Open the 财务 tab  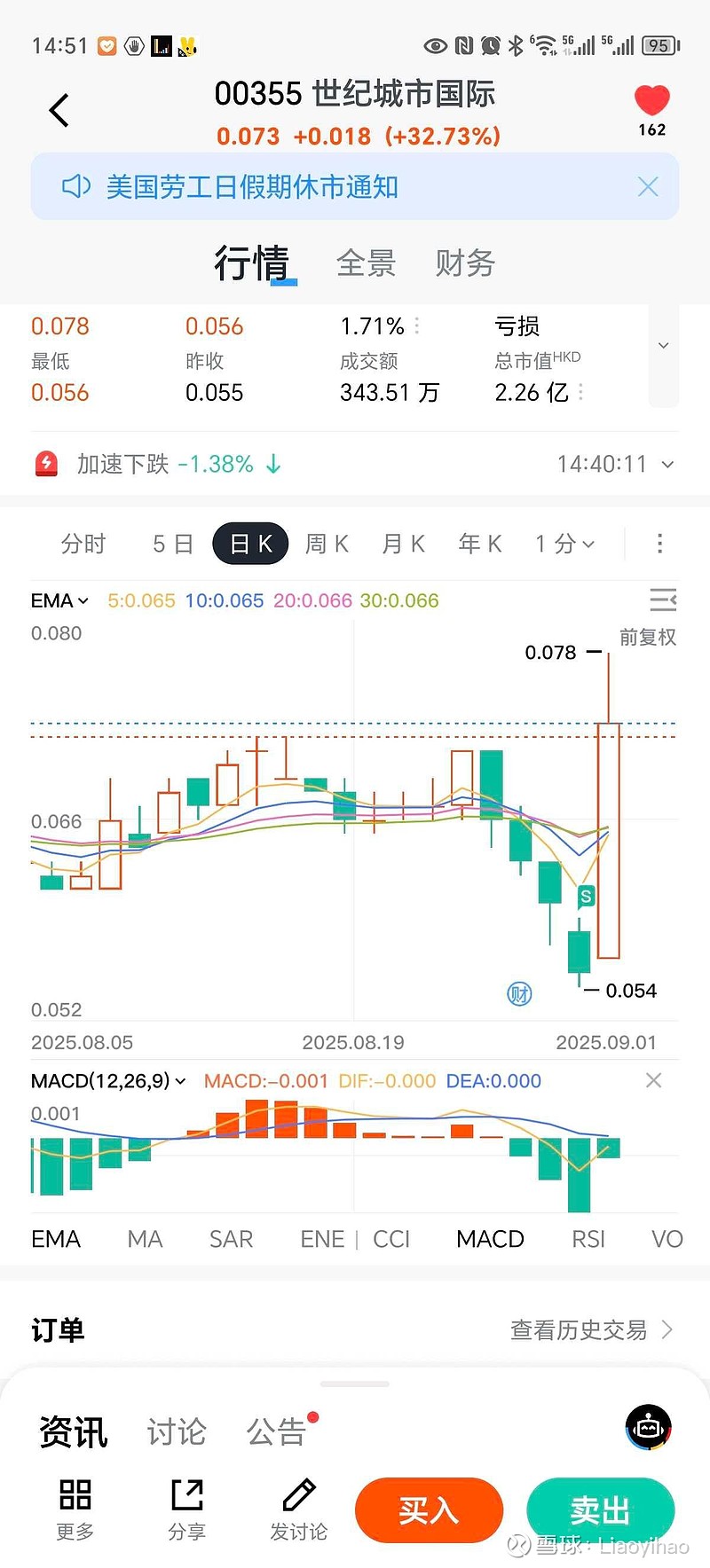click(x=464, y=263)
